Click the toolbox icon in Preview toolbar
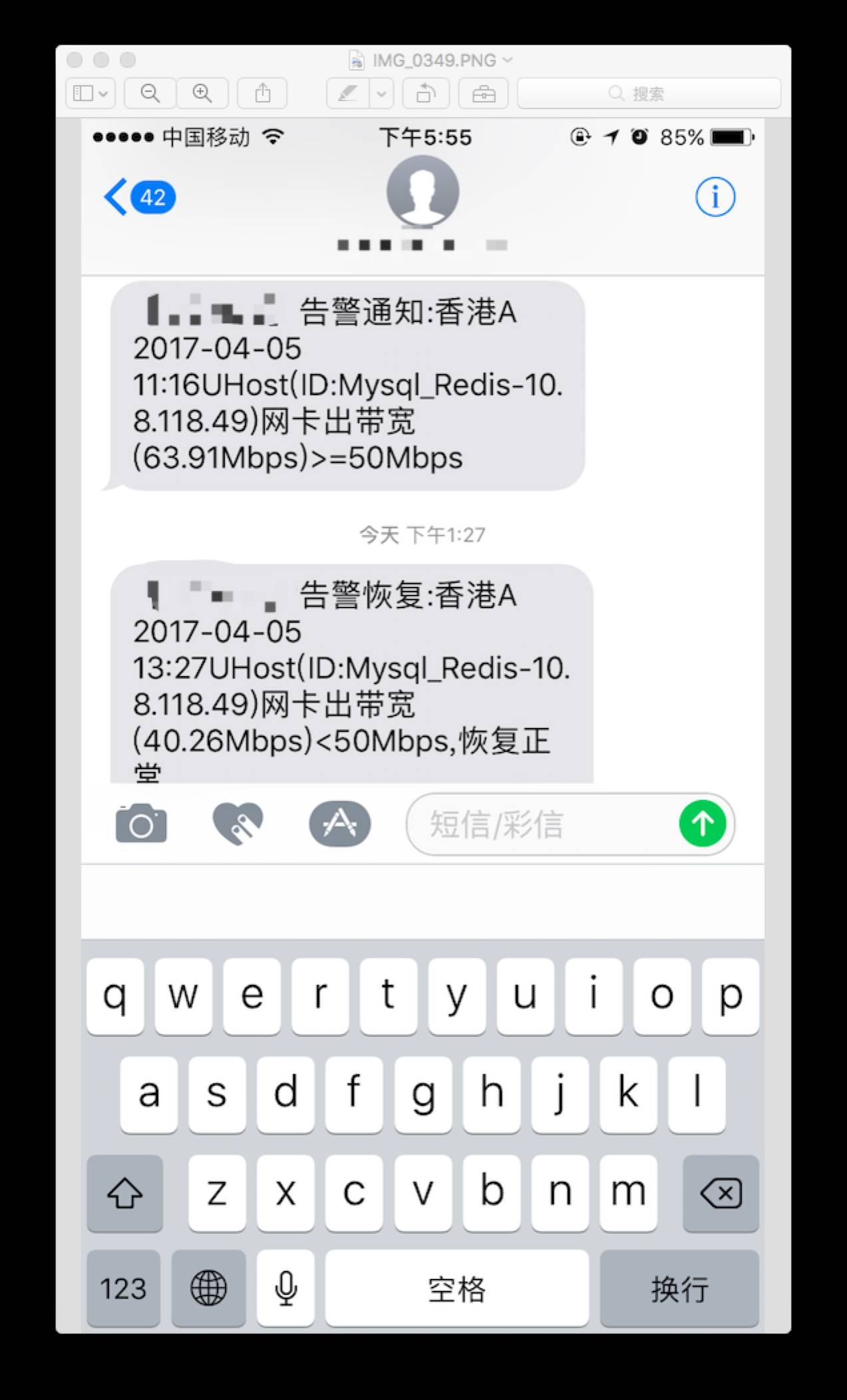 point(483,93)
